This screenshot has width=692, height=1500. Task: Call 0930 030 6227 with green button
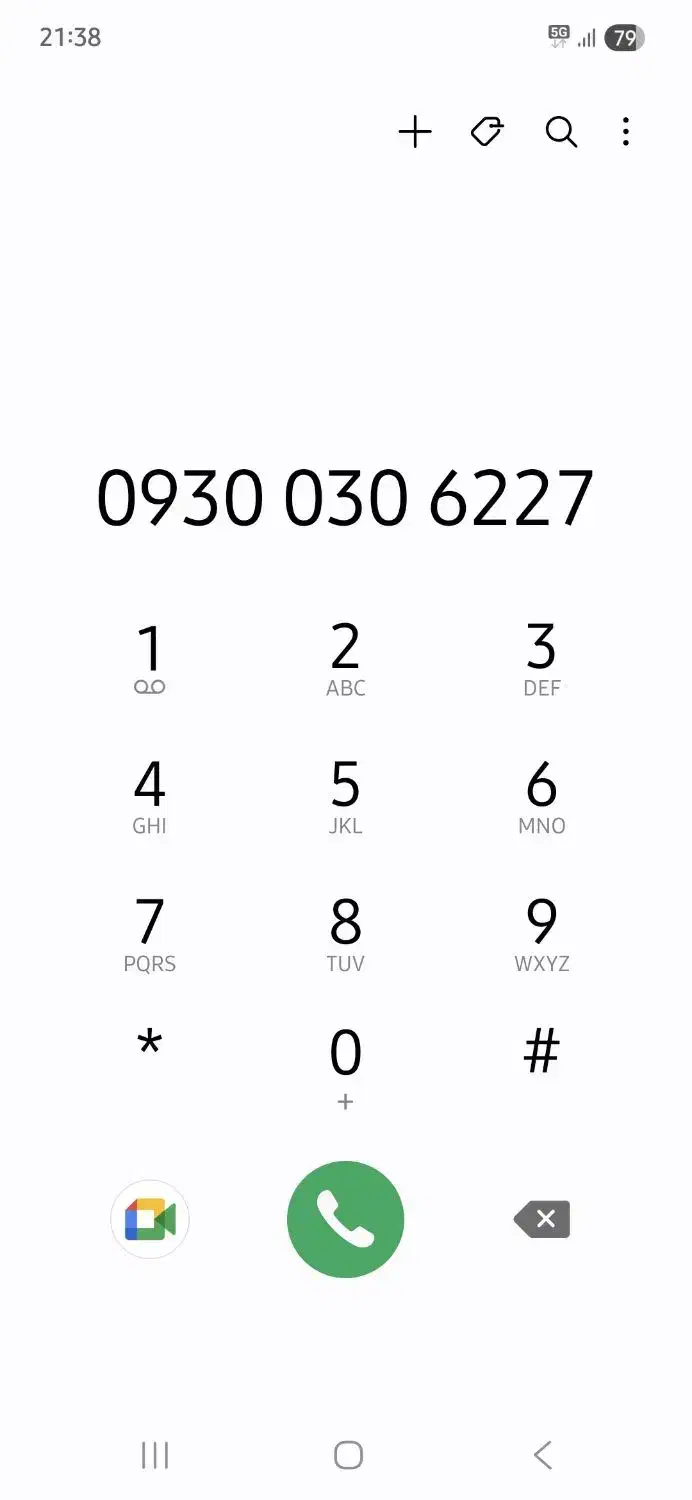[x=345, y=1220]
